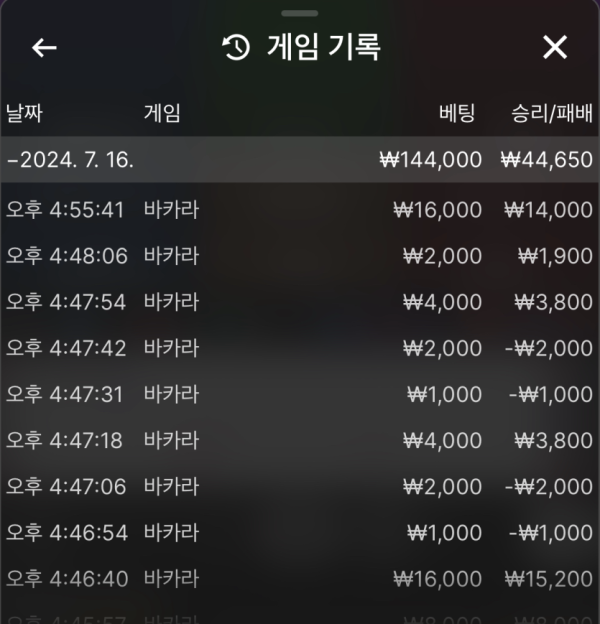Viewport: 600px width, 624px height.
Task: Tap the 4:47:18 baccarat entry
Action: [x=300, y=440]
